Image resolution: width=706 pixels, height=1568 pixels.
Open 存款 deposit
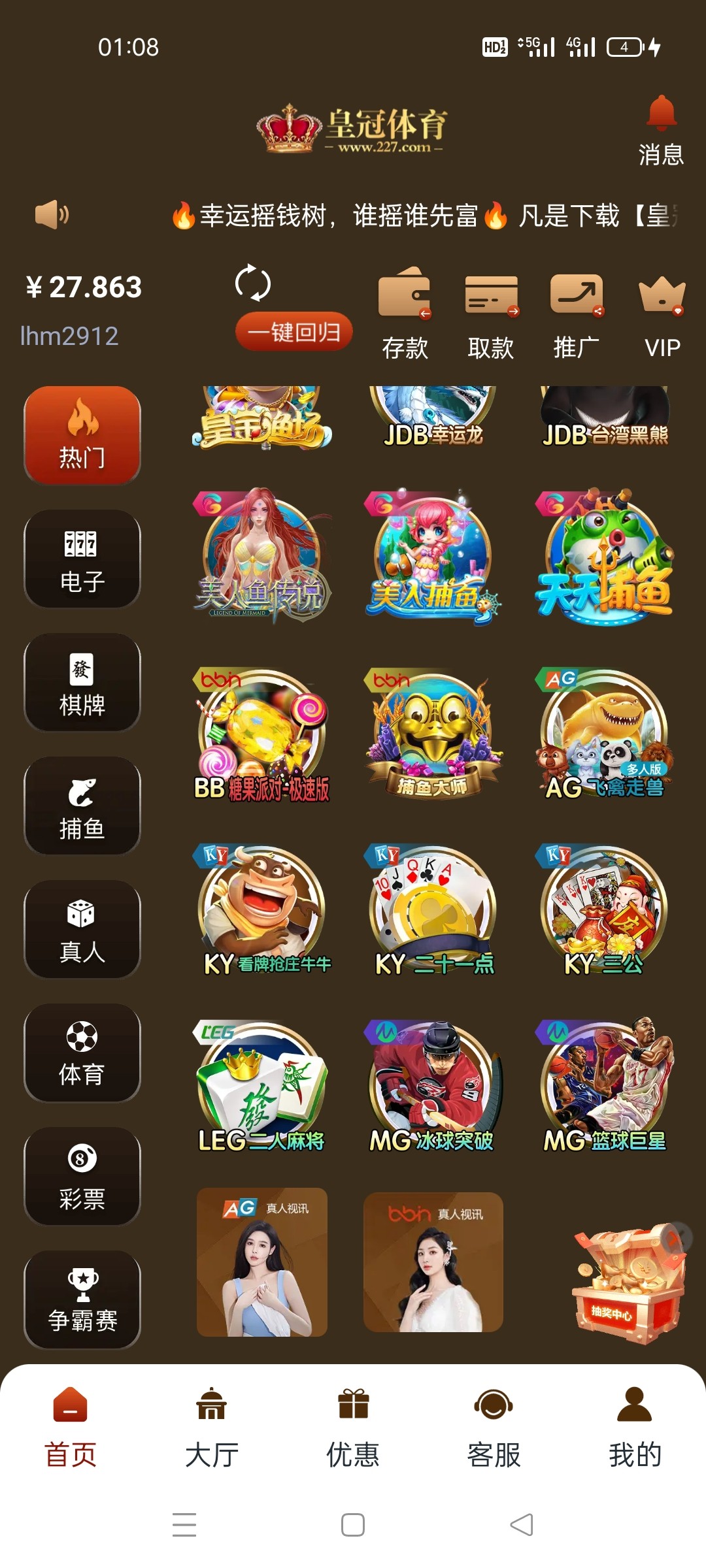[x=405, y=314]
